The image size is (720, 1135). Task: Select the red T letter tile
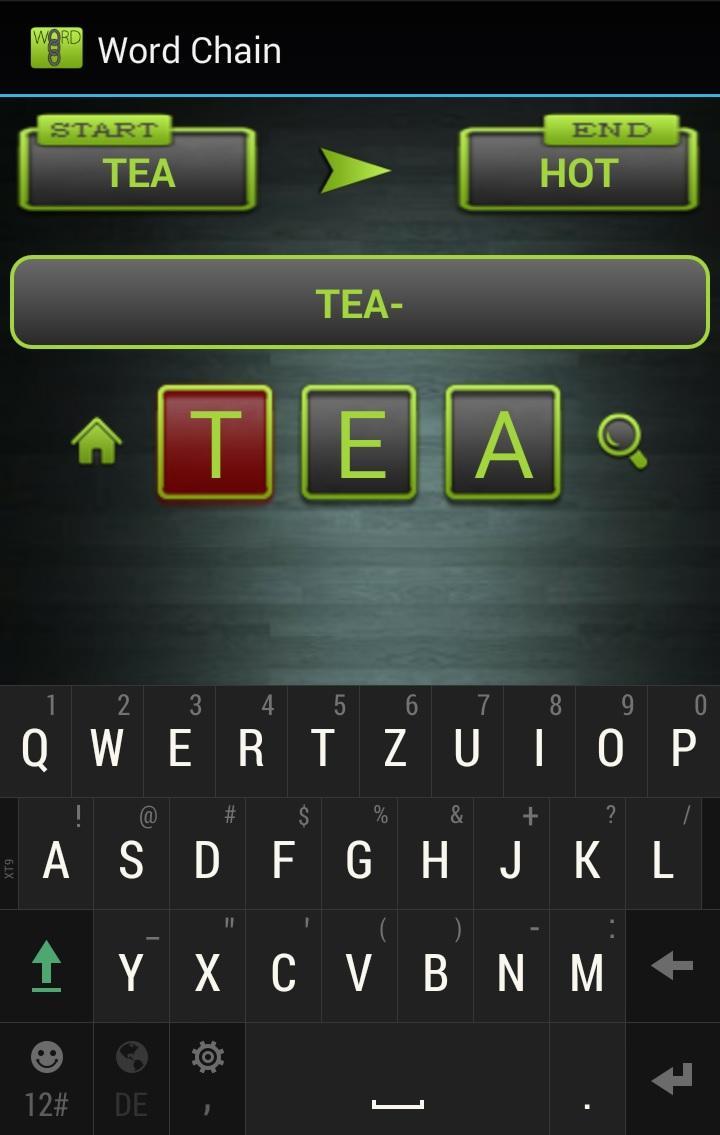point(215,443)
